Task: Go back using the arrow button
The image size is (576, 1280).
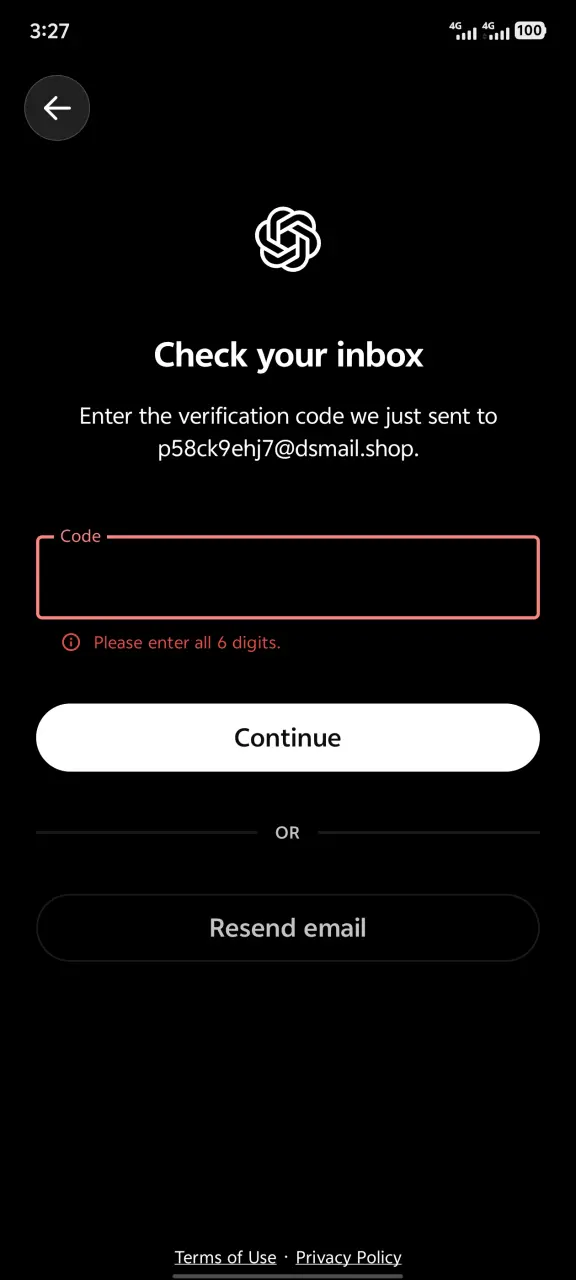Action: (57, 108)
